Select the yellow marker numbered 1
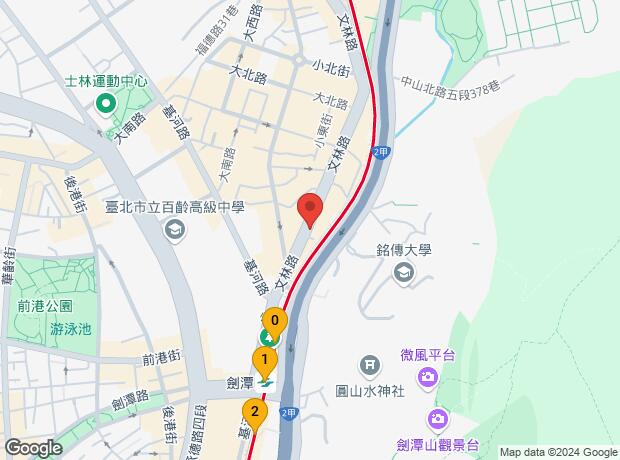620x460 pixels. [x=263, y=360]
